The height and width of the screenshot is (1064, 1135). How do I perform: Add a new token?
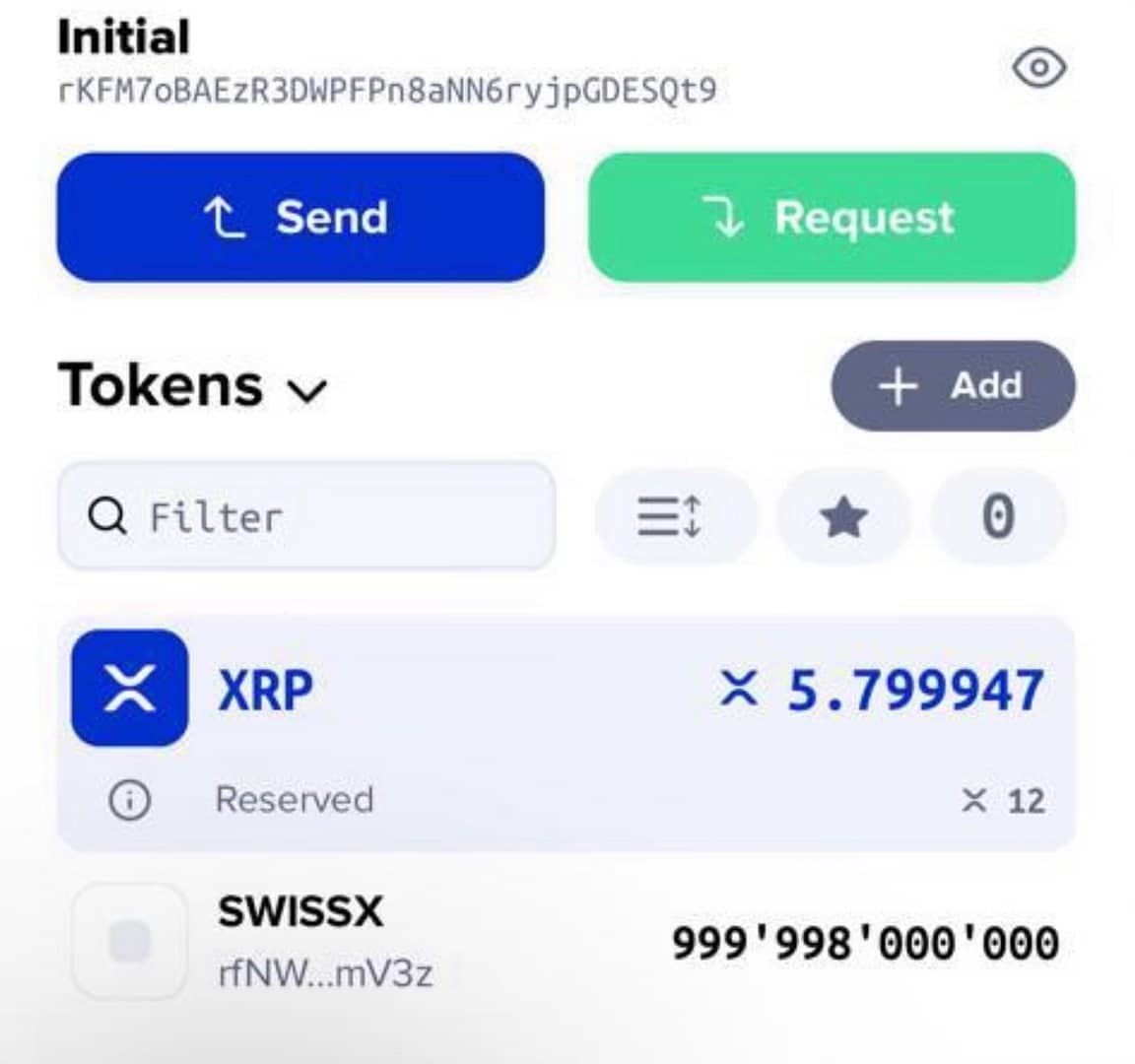[952, 386]
